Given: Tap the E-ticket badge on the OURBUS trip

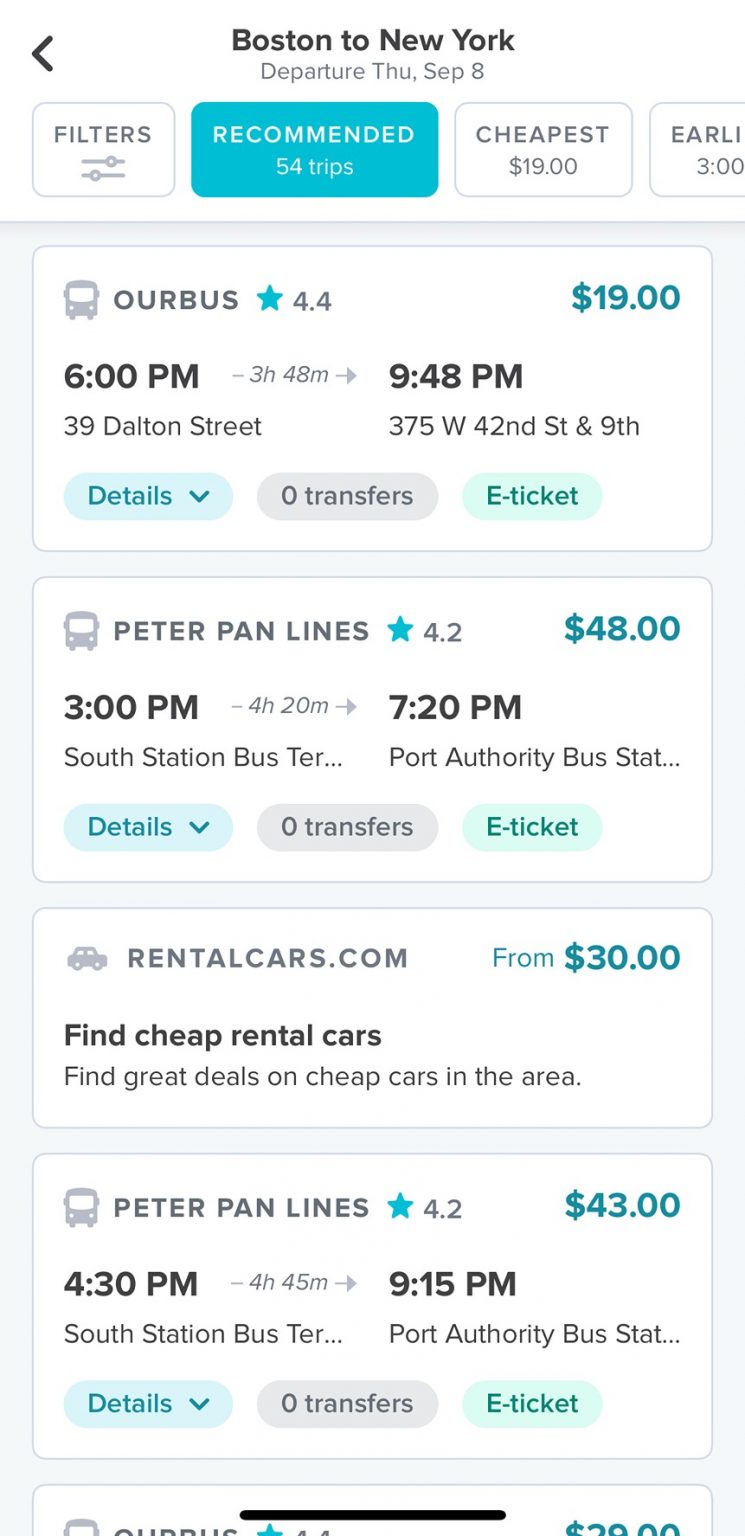Looking at the screenshot, I should (x=531, y=495).
